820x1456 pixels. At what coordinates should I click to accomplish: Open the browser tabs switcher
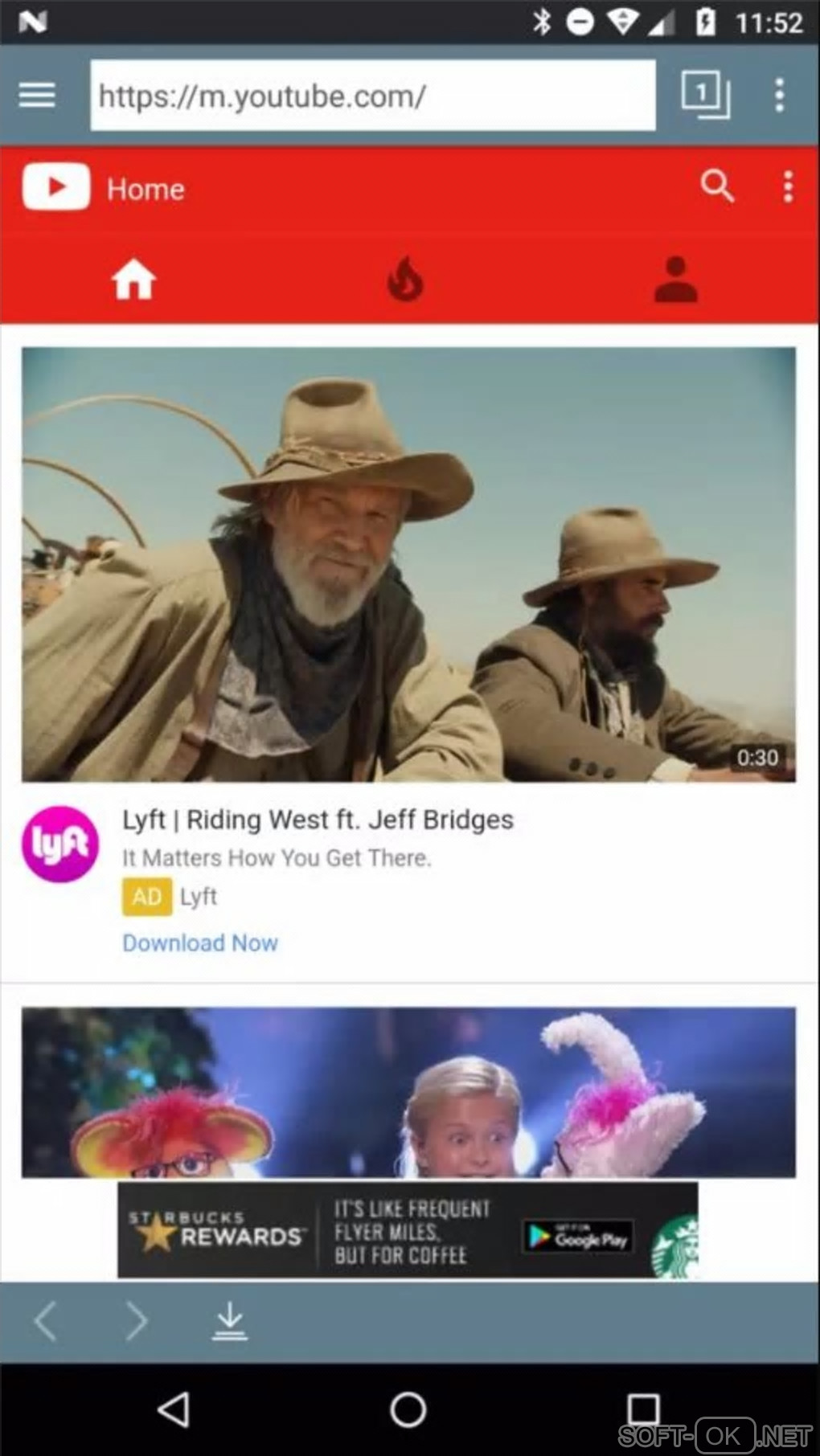[x=705, y=95]
